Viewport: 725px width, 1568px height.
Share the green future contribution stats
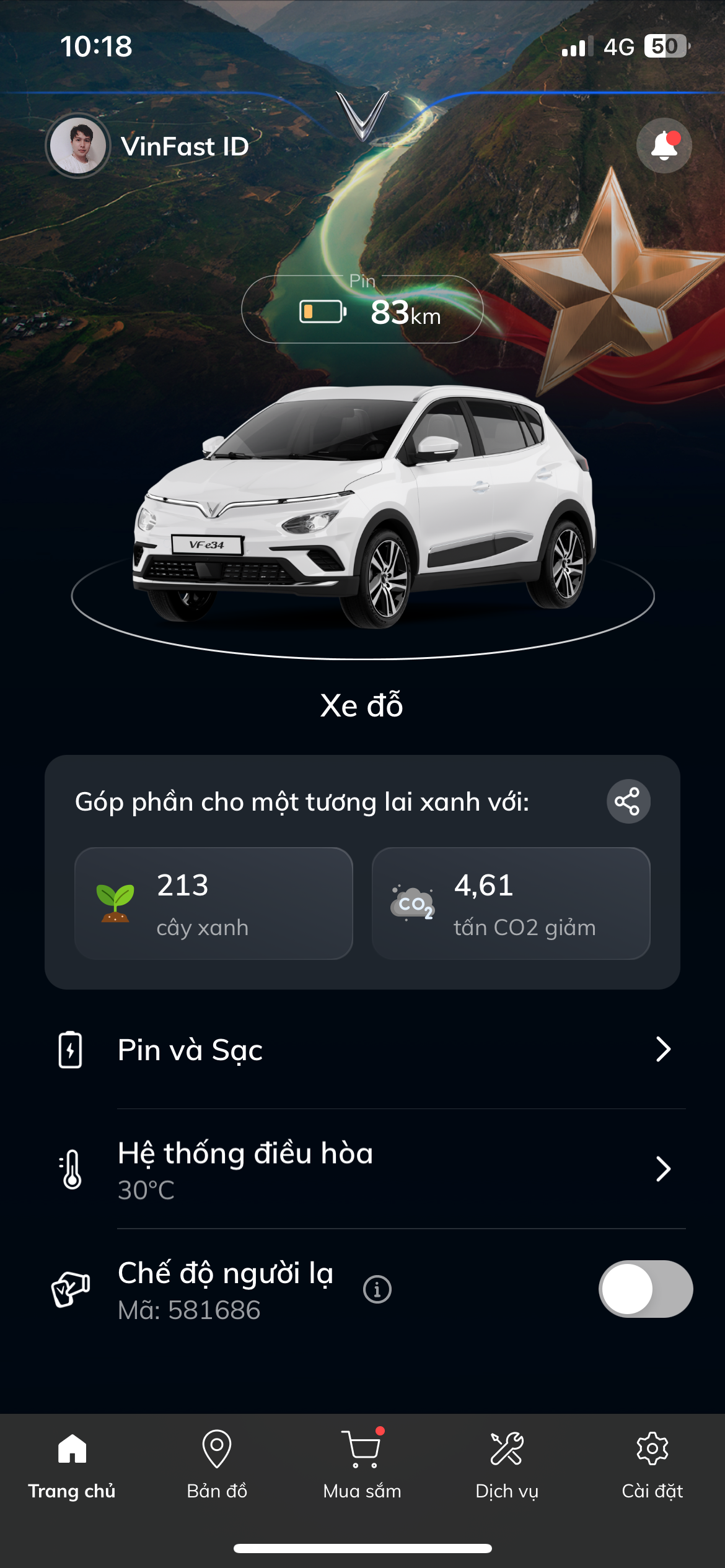coord(628,801)
